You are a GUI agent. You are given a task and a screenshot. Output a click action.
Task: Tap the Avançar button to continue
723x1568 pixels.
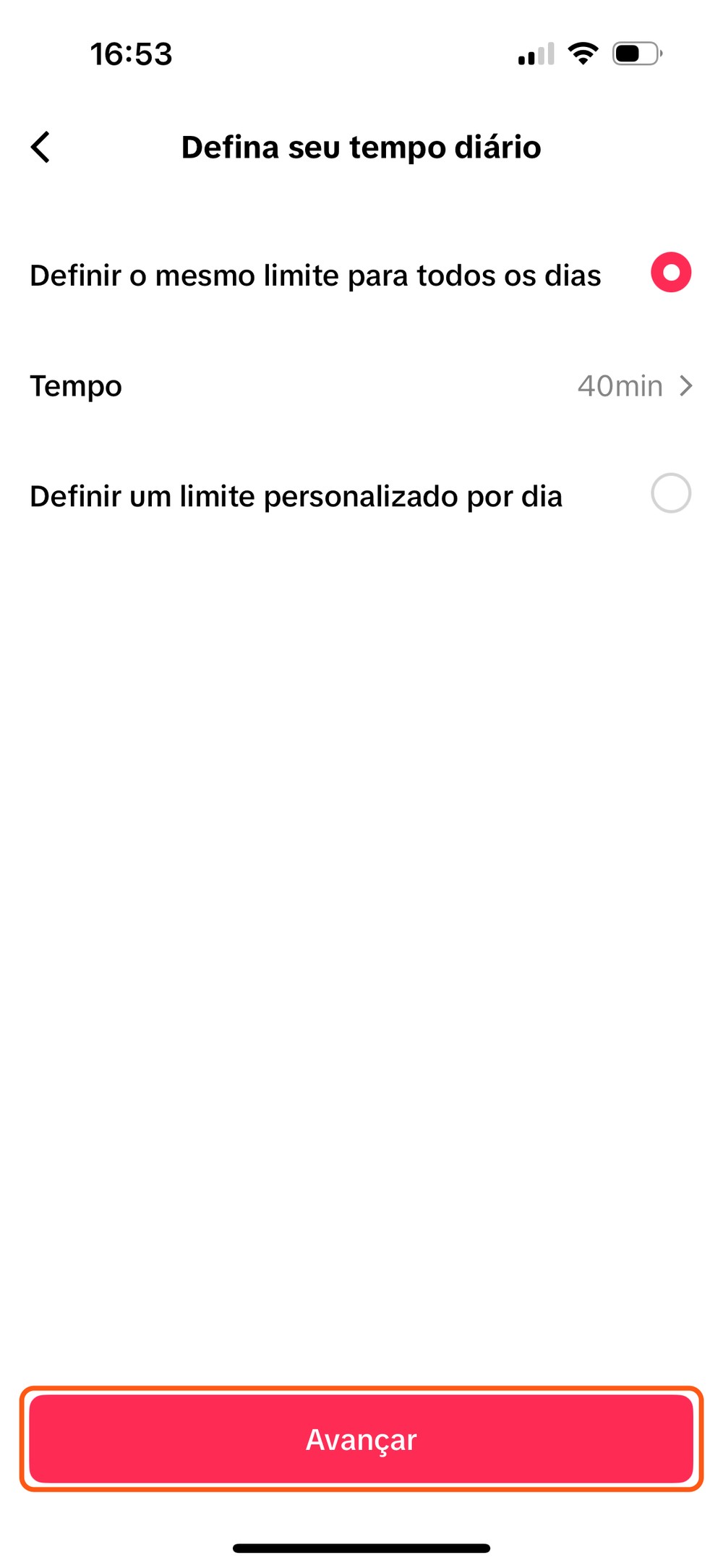pyautogui.click(x=361, y=1439)
